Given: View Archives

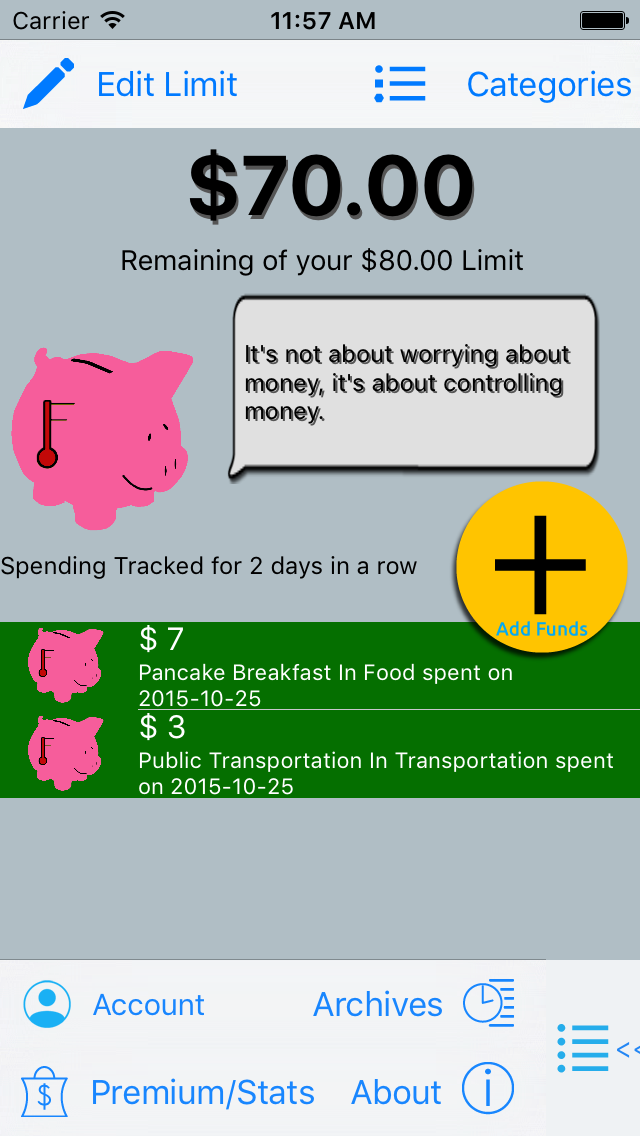Looking at the screenshot, I should [x=414, y=1004].
